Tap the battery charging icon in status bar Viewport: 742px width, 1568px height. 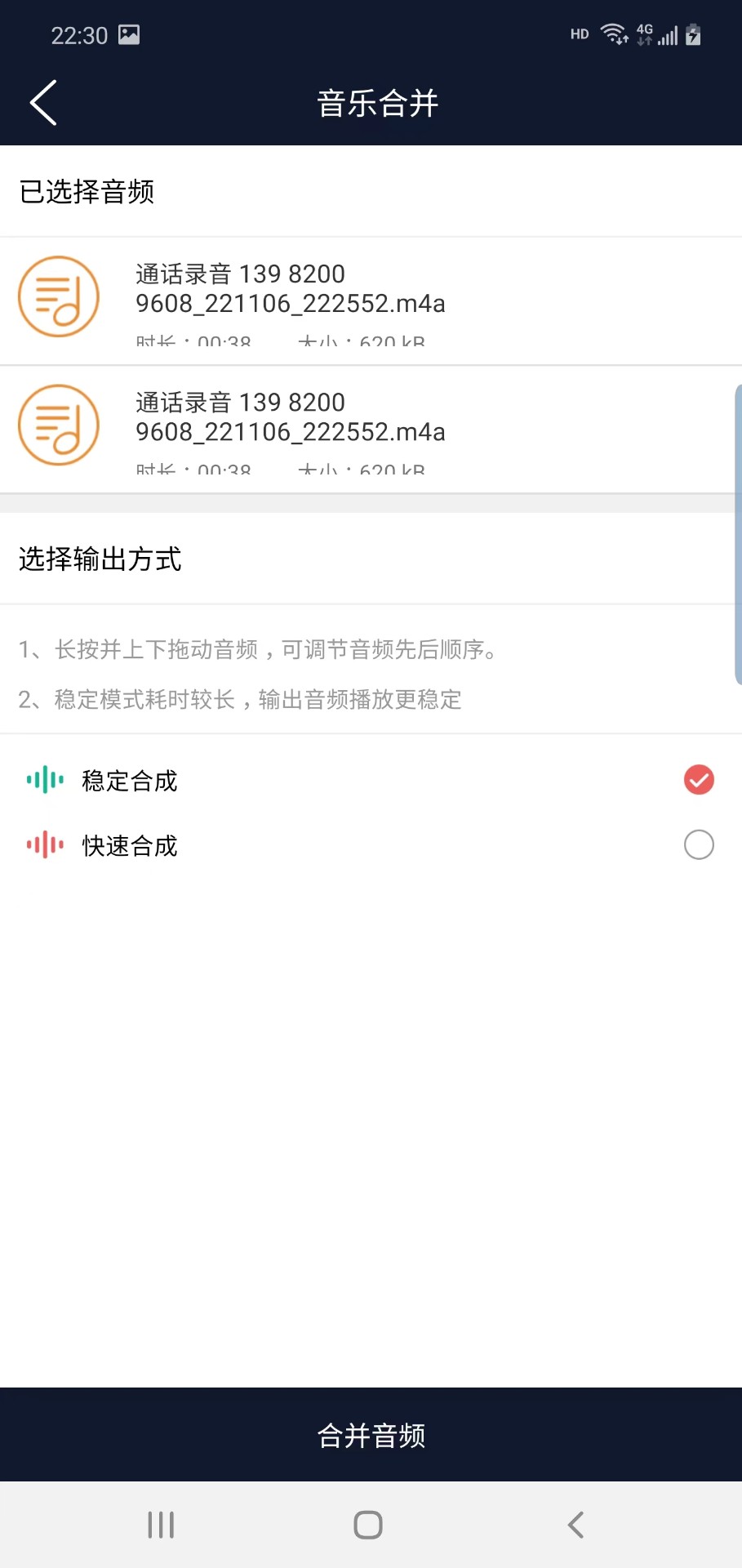[x=691, y=33]
